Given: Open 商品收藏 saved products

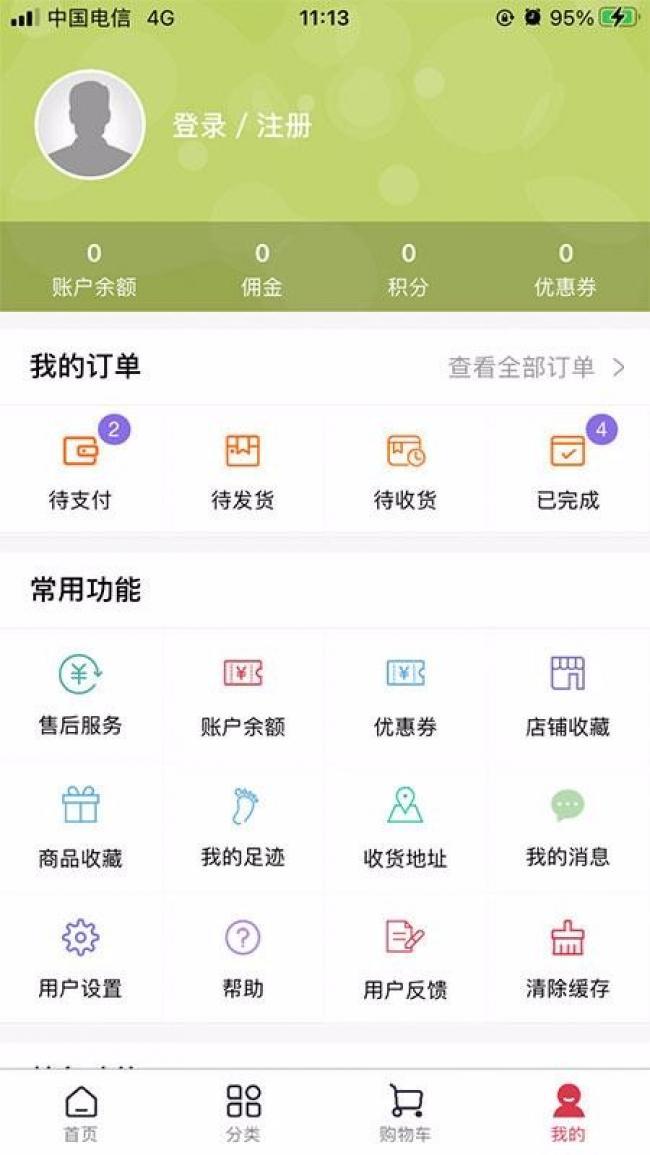Looking at the screenshot, I should [80, 827].
